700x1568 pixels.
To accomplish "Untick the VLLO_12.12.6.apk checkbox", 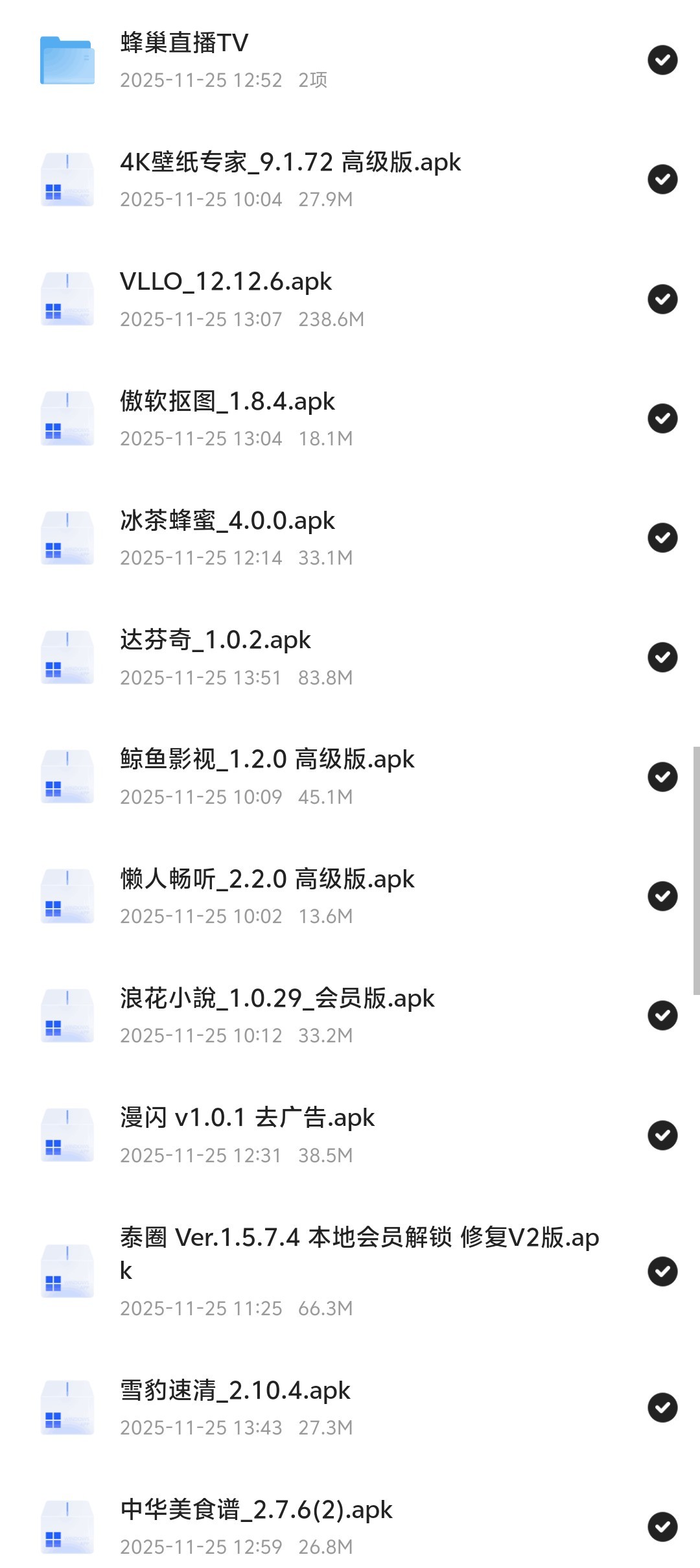I will point(662,299).
